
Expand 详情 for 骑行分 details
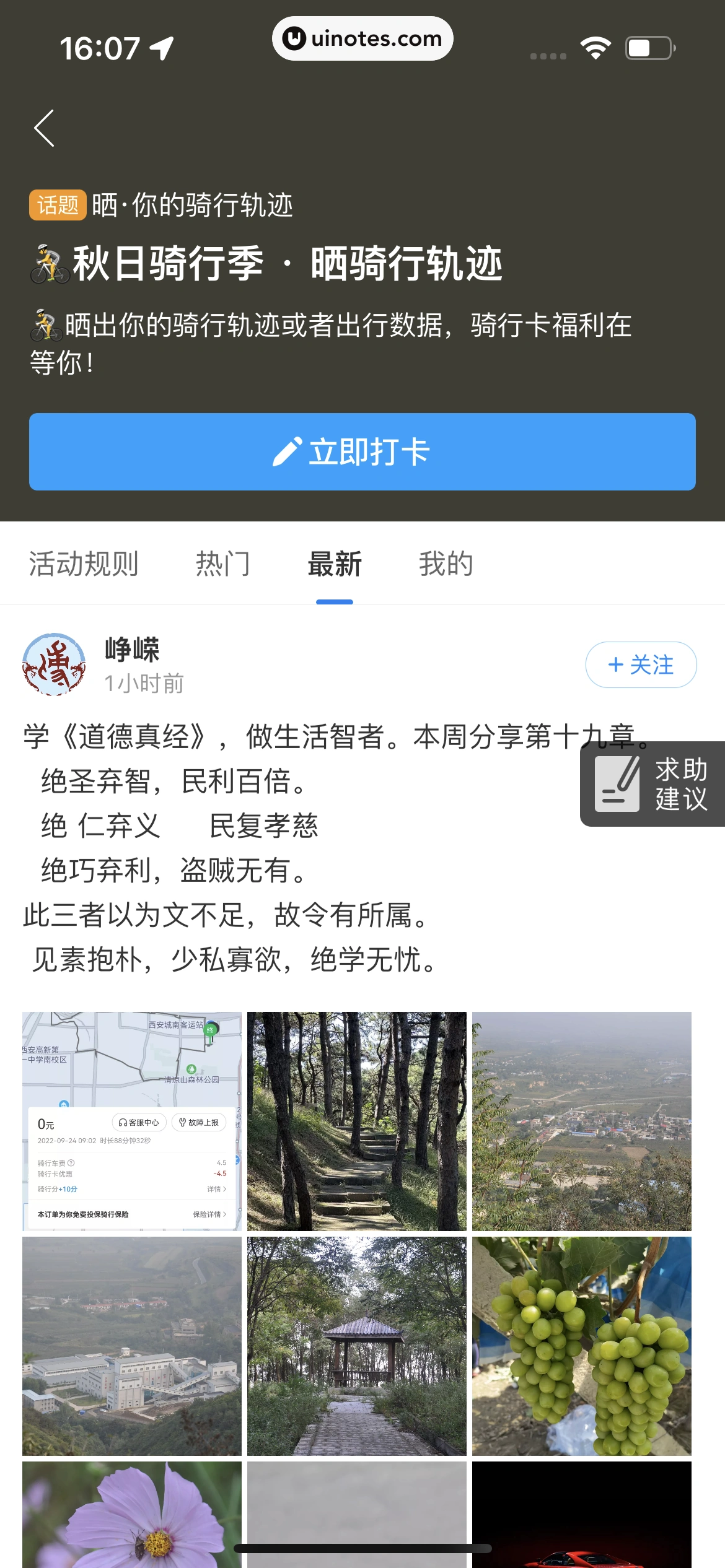click(214, 1189)
